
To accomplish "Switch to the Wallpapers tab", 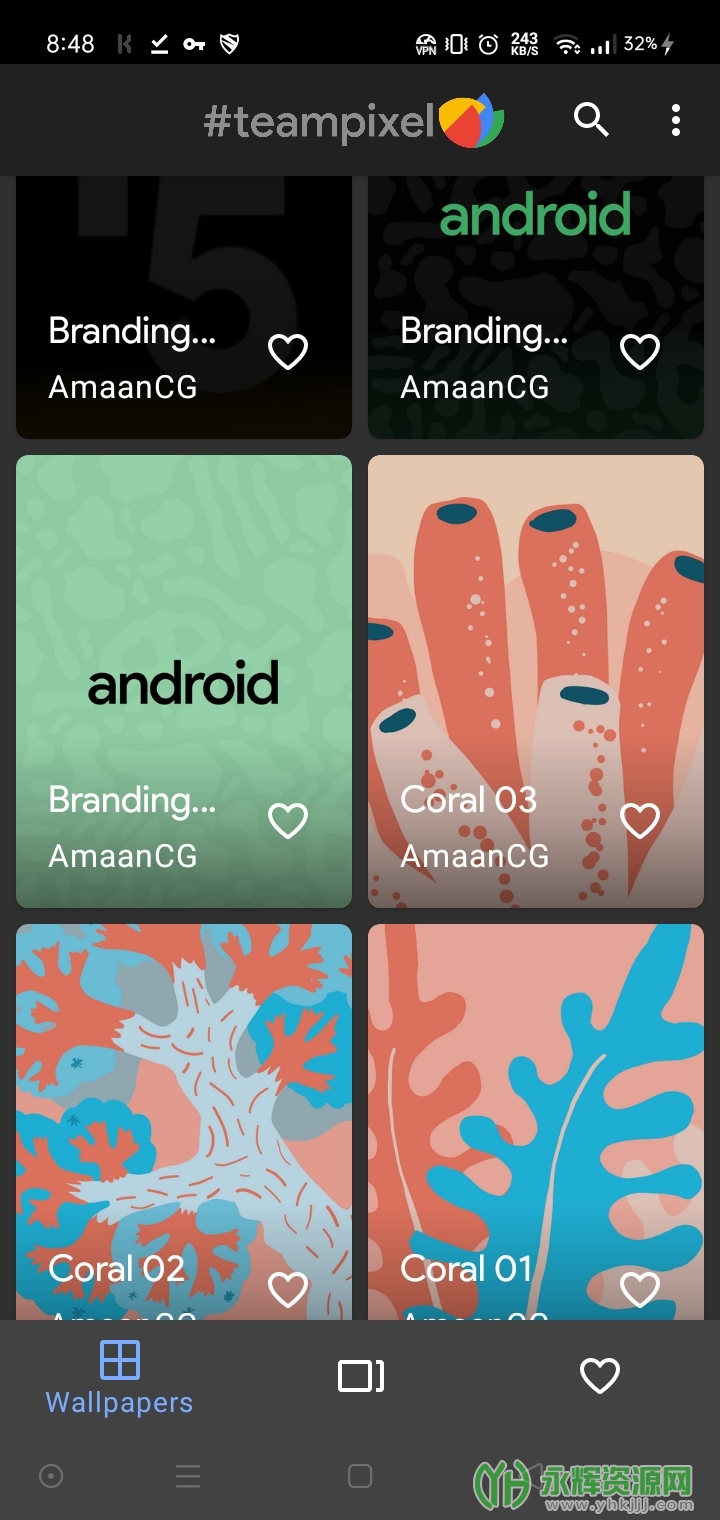I will [x=120, y=1378].
